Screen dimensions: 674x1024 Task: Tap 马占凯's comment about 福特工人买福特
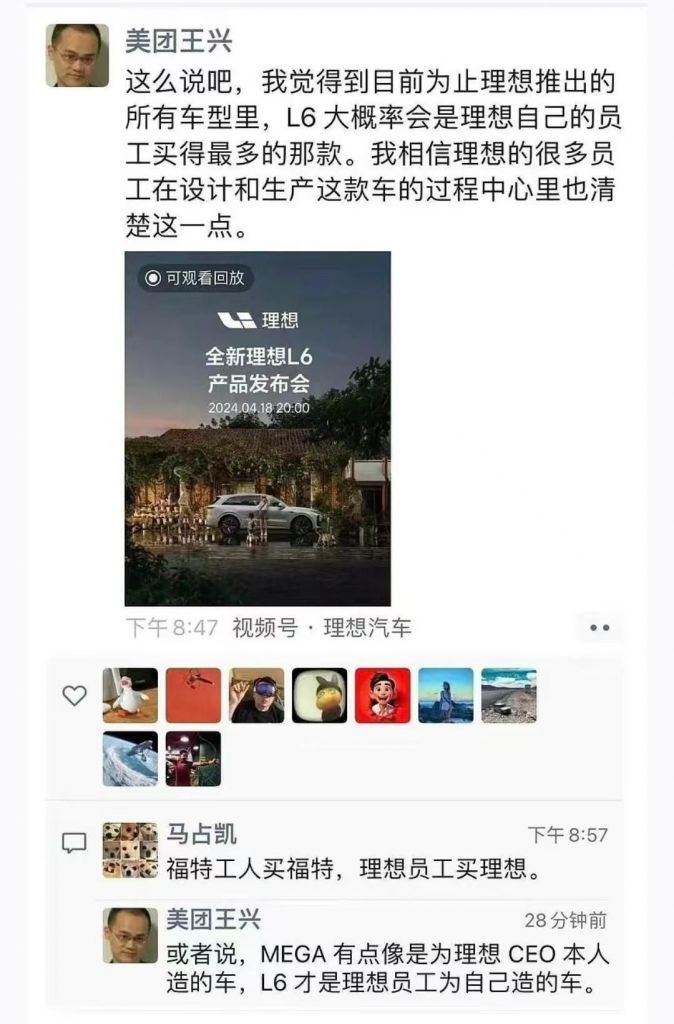point(353,869)
